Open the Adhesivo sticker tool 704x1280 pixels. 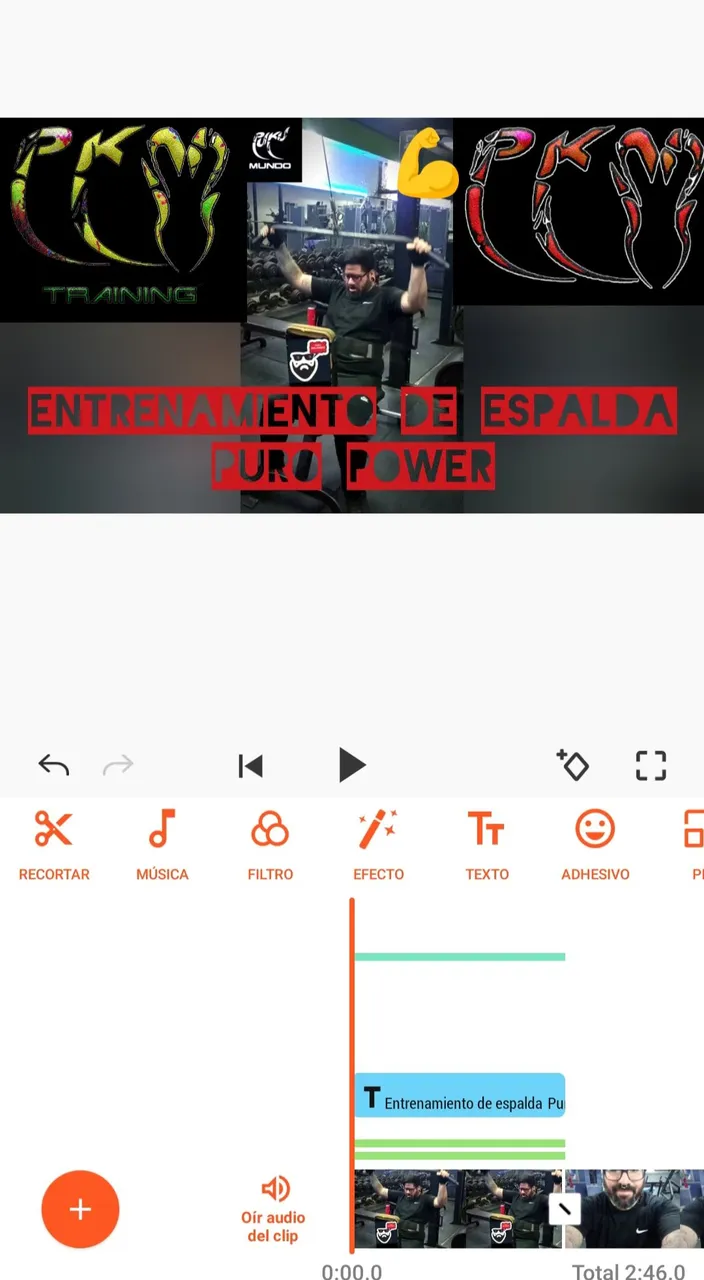coord(595,845)
